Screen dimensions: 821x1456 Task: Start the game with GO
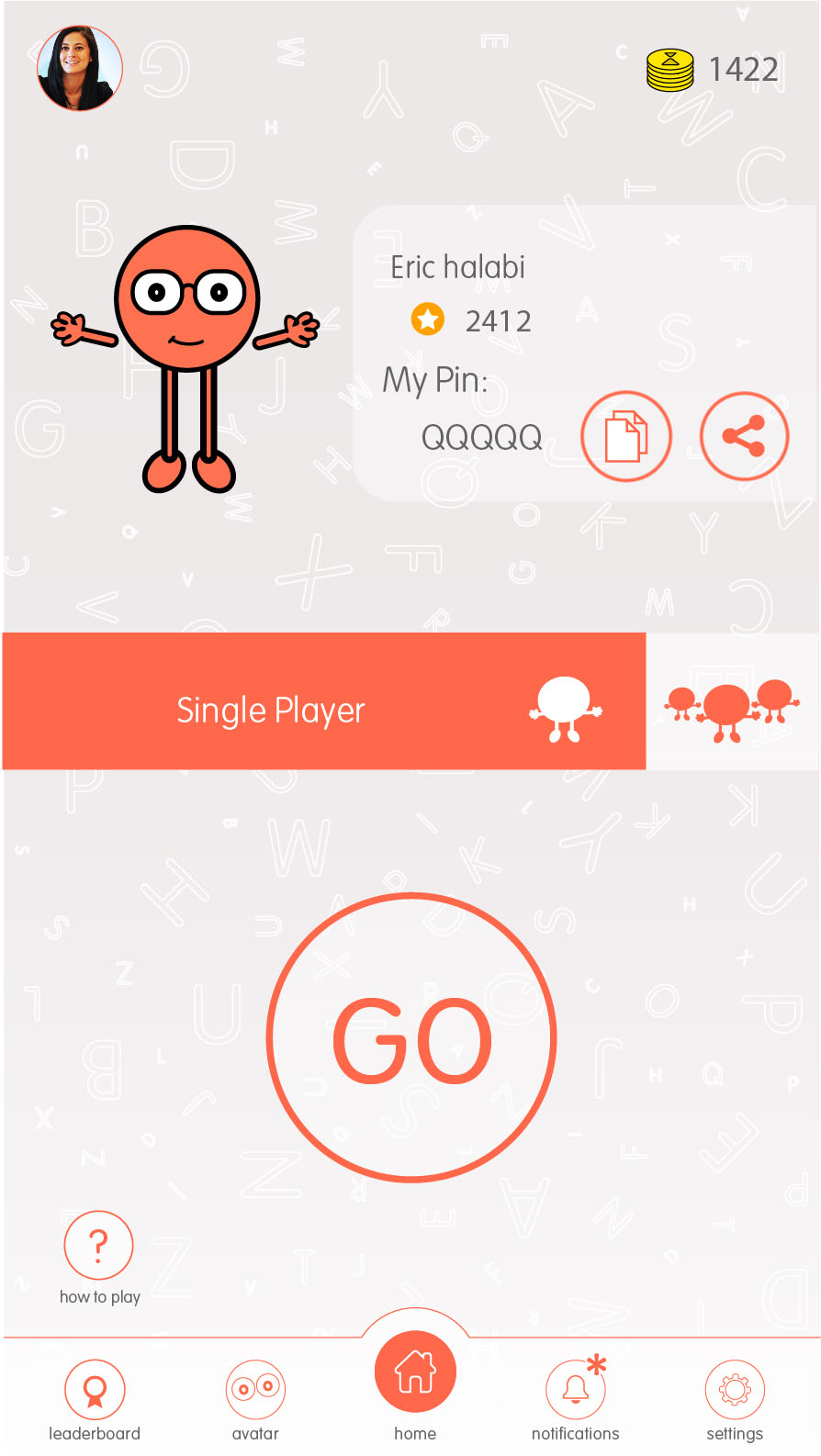(411, 1037)
